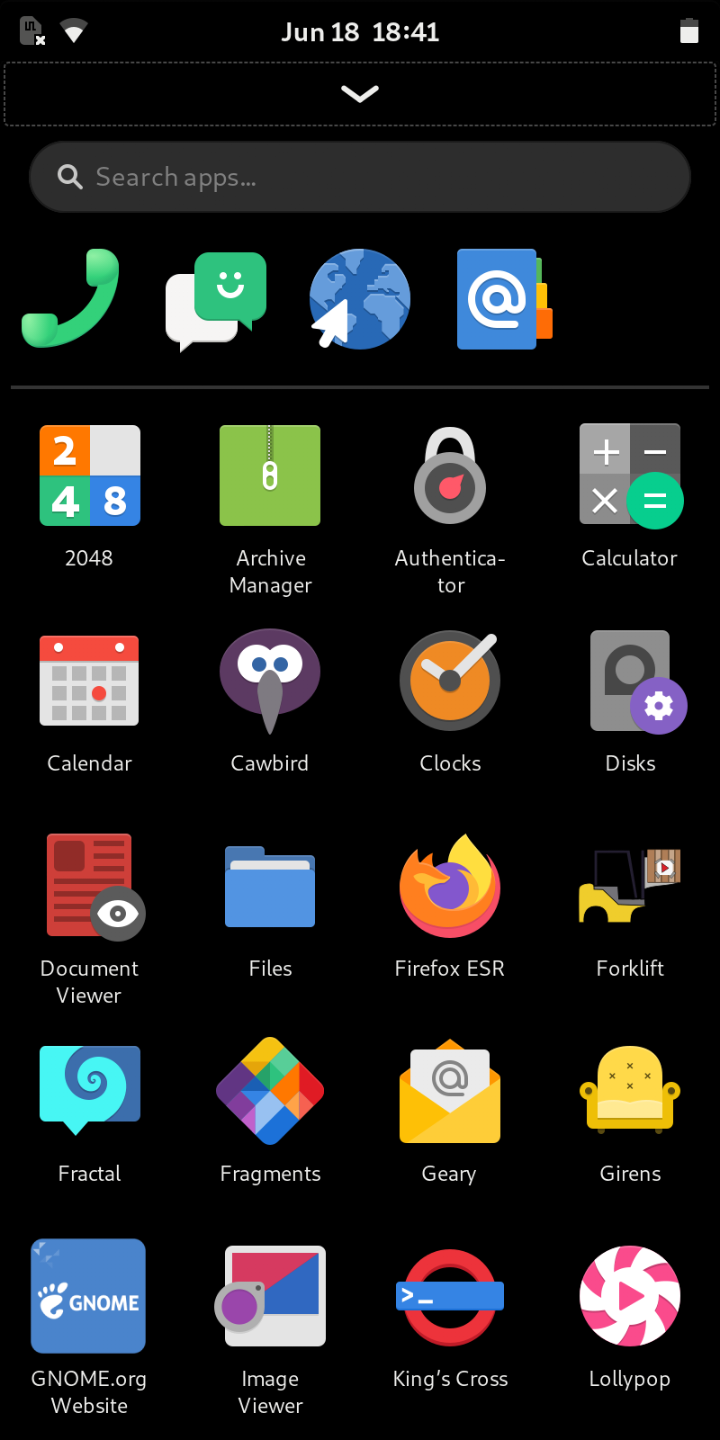This screenshot has width=720, height=1440.
Task: Open the Clocks app
Action: pos(450,681)
